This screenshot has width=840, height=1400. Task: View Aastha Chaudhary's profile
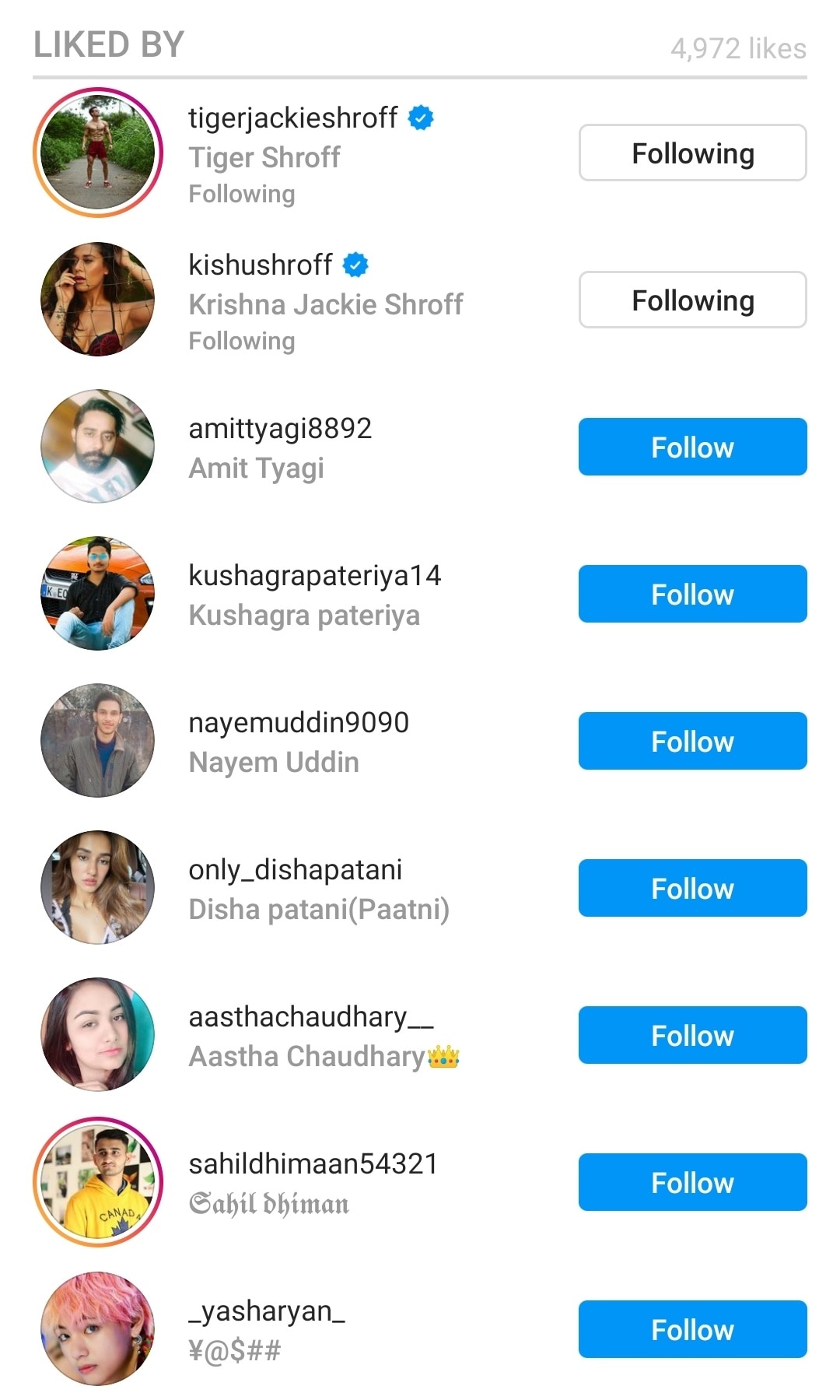coord(307,1057)
